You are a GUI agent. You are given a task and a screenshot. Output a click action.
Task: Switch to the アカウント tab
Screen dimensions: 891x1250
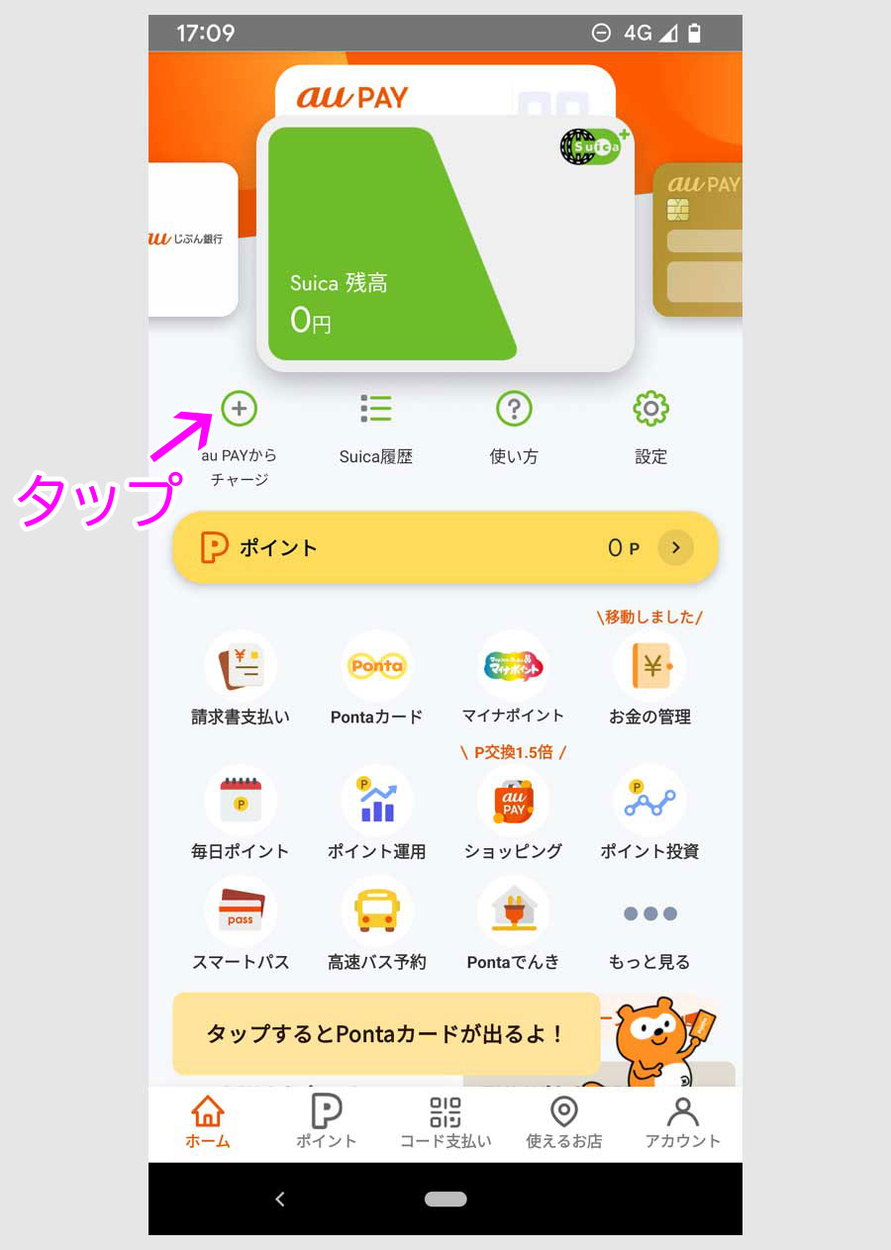pyautogui.click(x=682, y=1122)
